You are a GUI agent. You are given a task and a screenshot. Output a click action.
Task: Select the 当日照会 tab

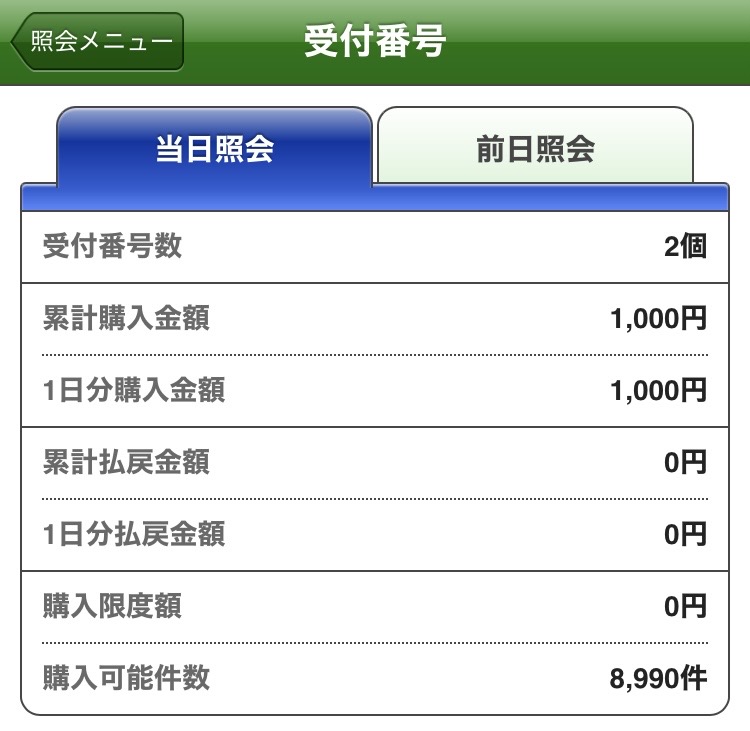click(x=214, y=148)
